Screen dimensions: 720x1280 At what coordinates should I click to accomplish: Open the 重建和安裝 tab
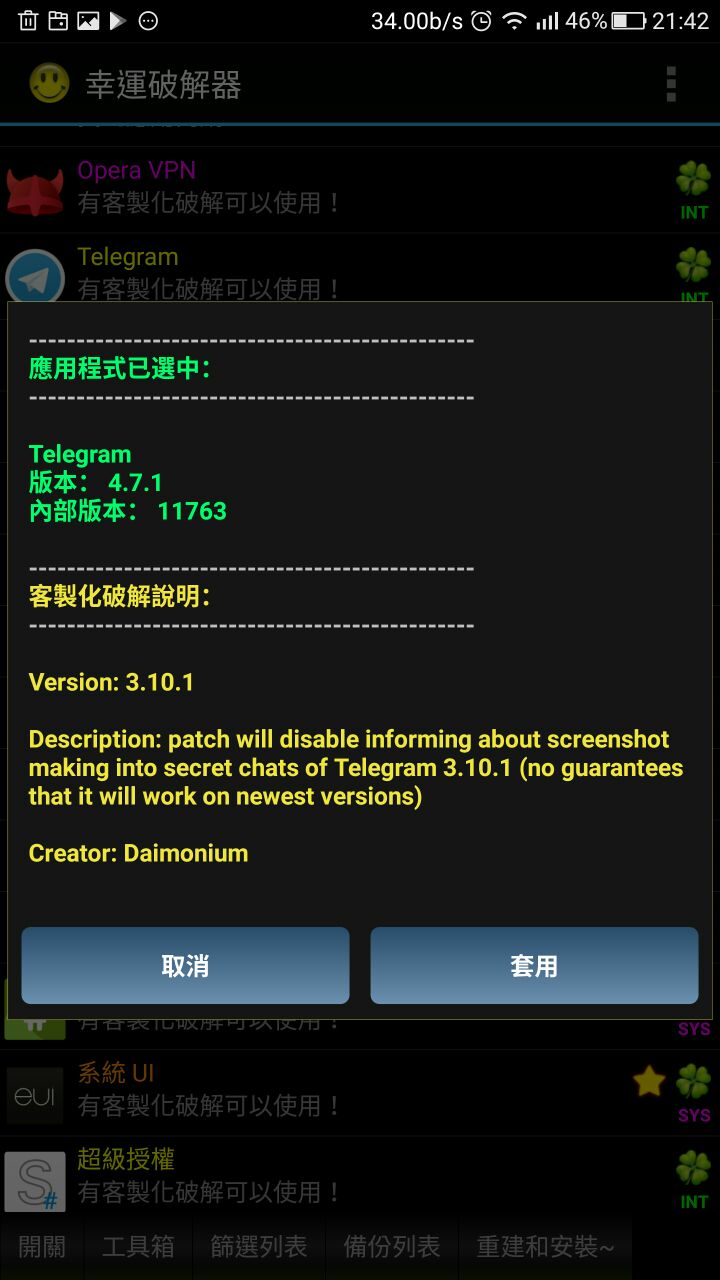tap(545, 1246)
